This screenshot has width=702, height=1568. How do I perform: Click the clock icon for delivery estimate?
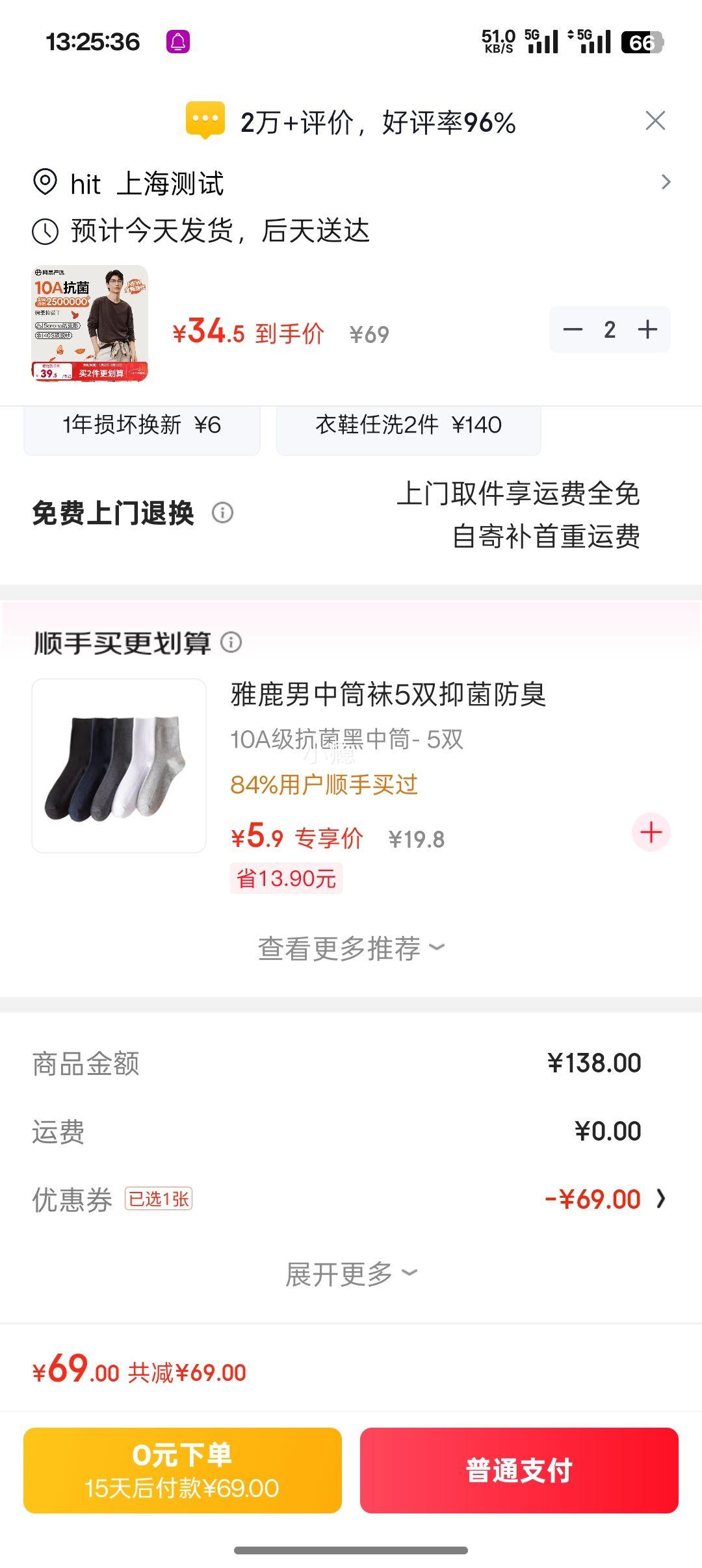point(44,232)
